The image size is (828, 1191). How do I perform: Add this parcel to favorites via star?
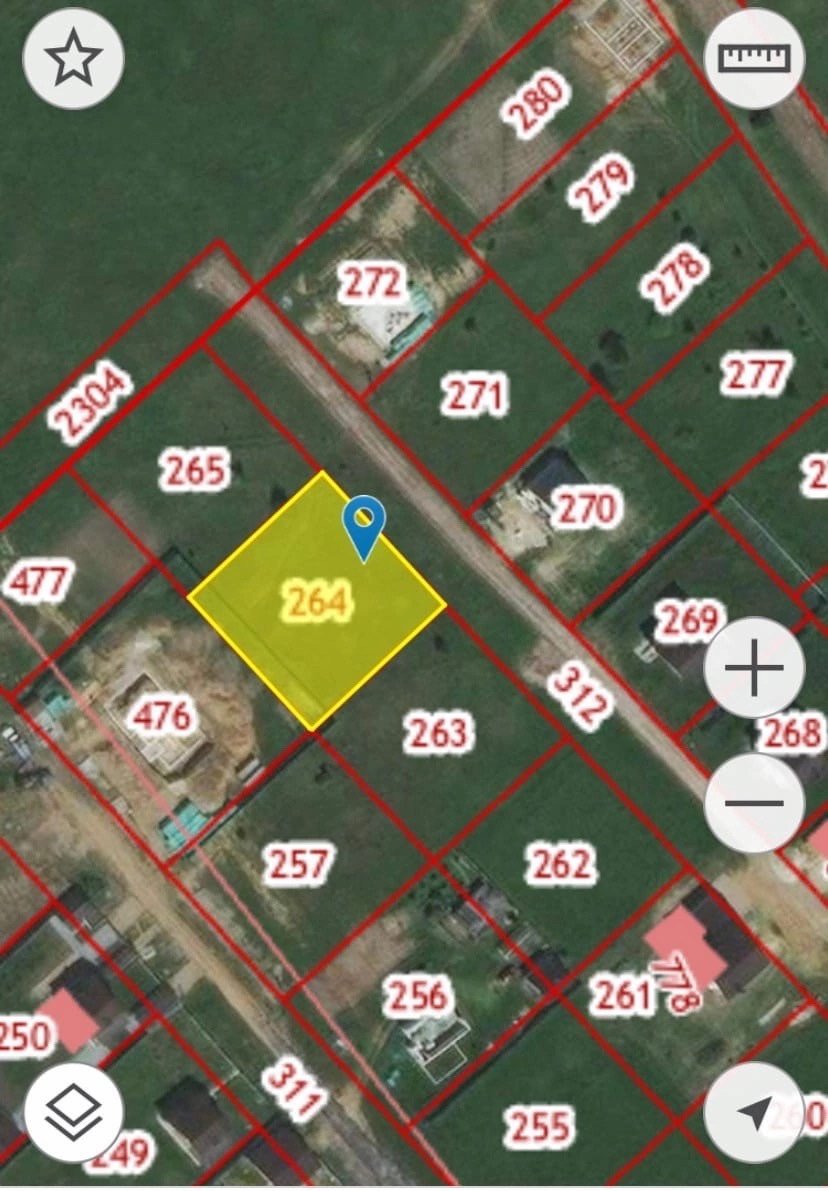click(73, 58)
